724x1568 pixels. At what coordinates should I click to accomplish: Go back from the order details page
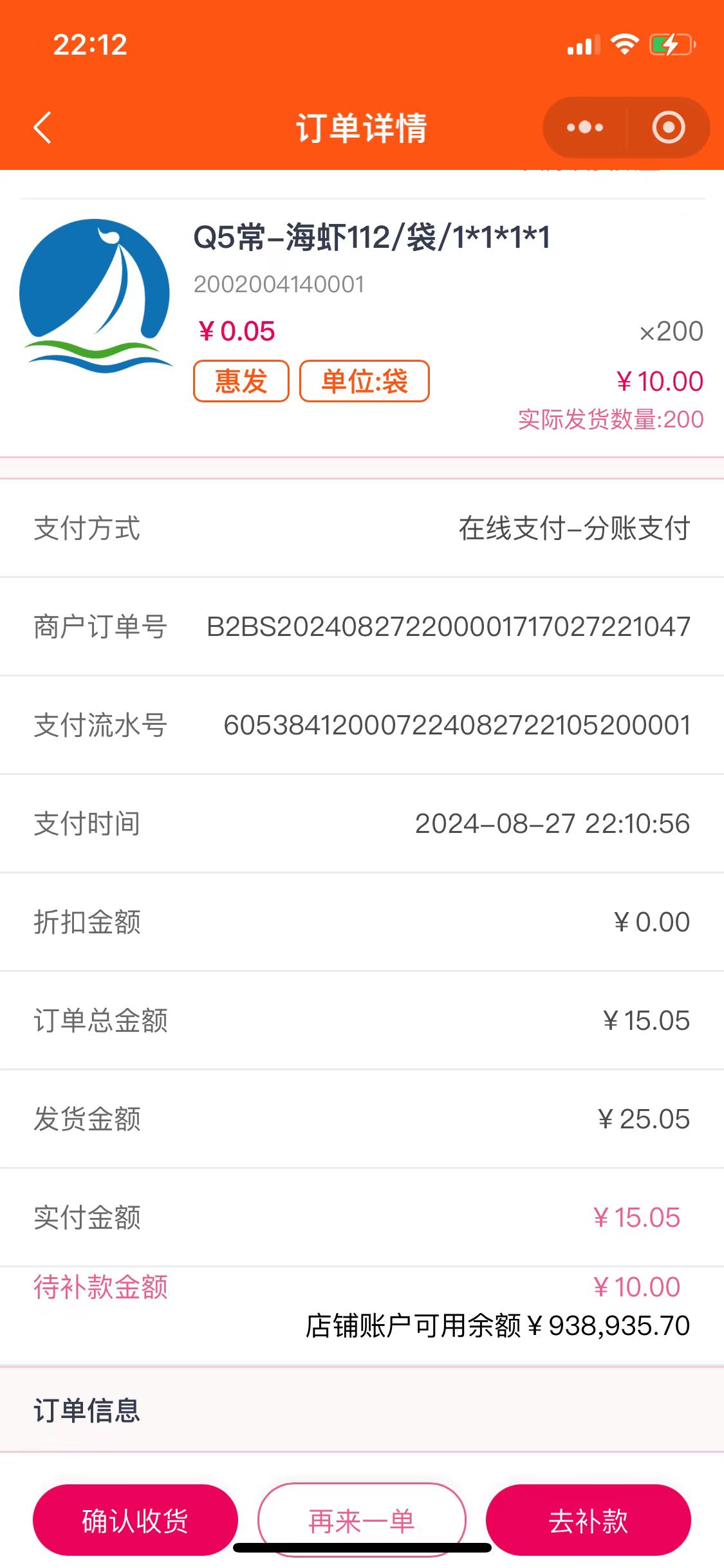coord(42,127)
